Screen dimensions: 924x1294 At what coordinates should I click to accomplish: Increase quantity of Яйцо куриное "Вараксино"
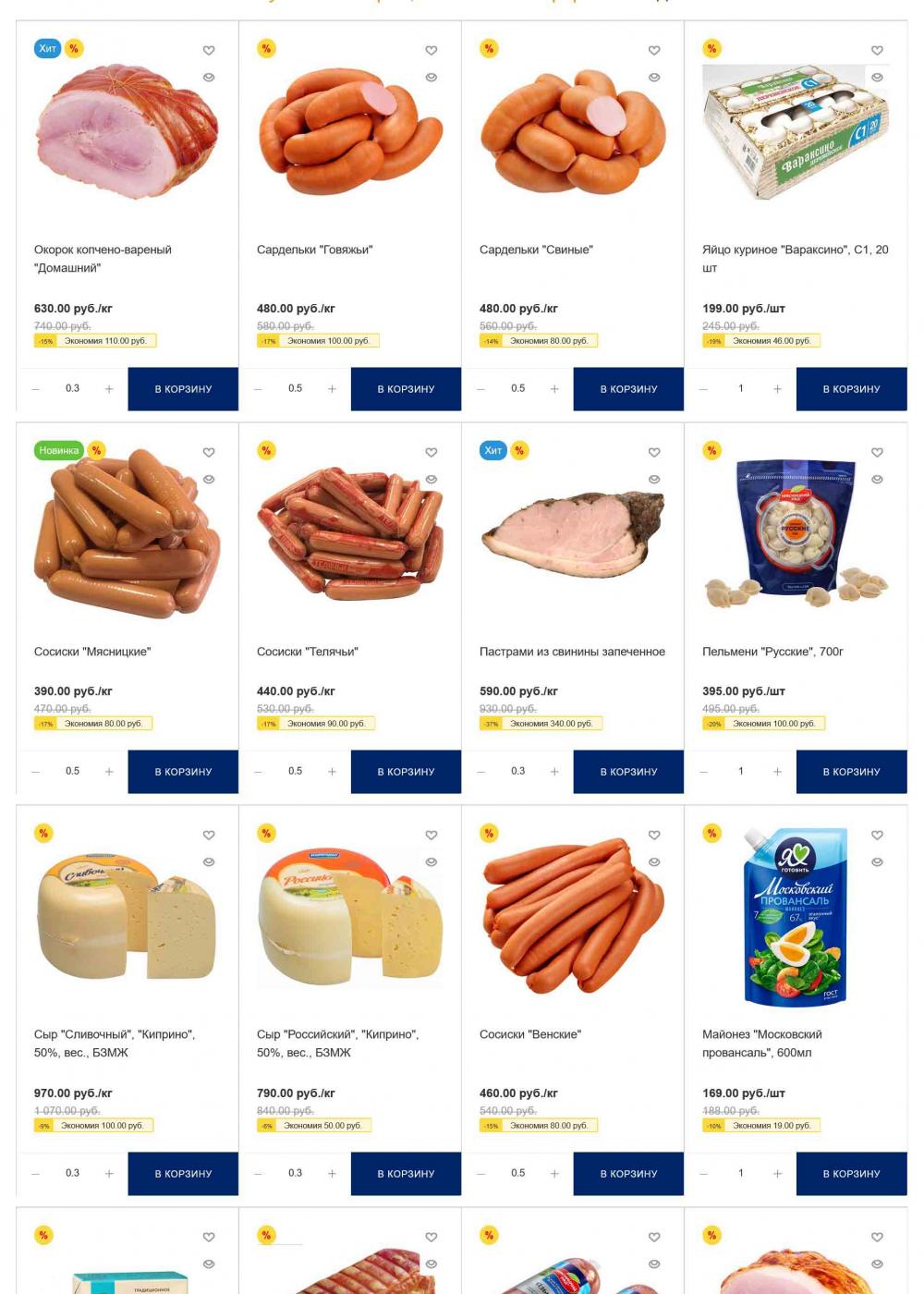click(x=777, y=389)
